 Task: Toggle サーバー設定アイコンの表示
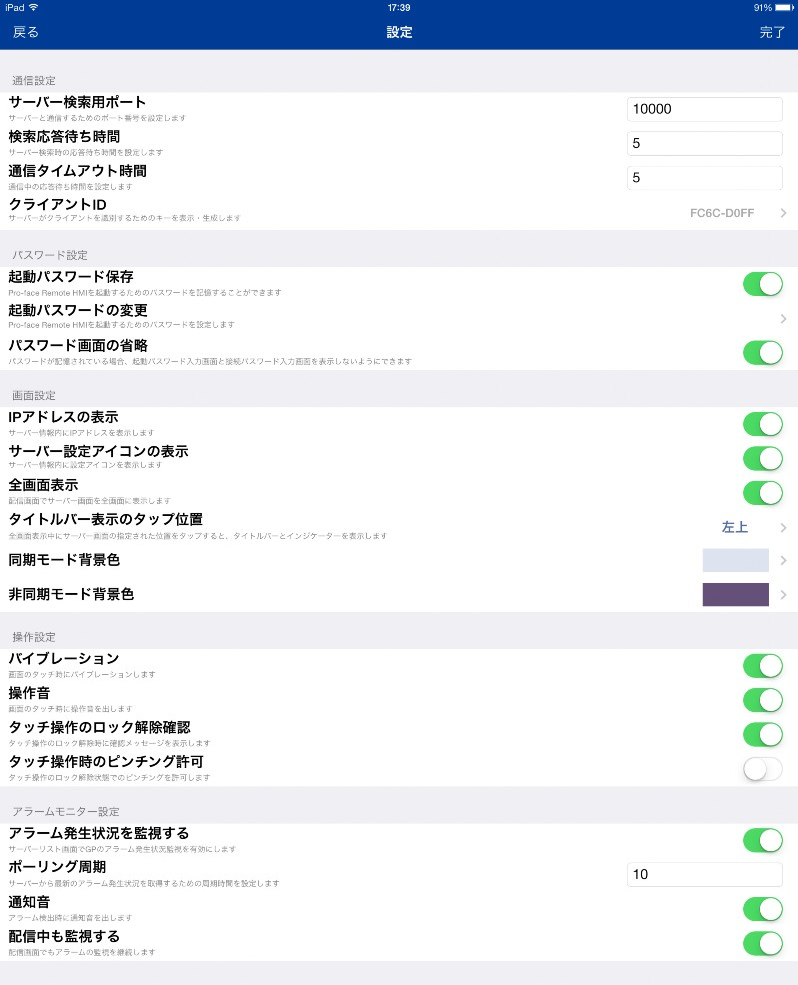pos(762,458)
